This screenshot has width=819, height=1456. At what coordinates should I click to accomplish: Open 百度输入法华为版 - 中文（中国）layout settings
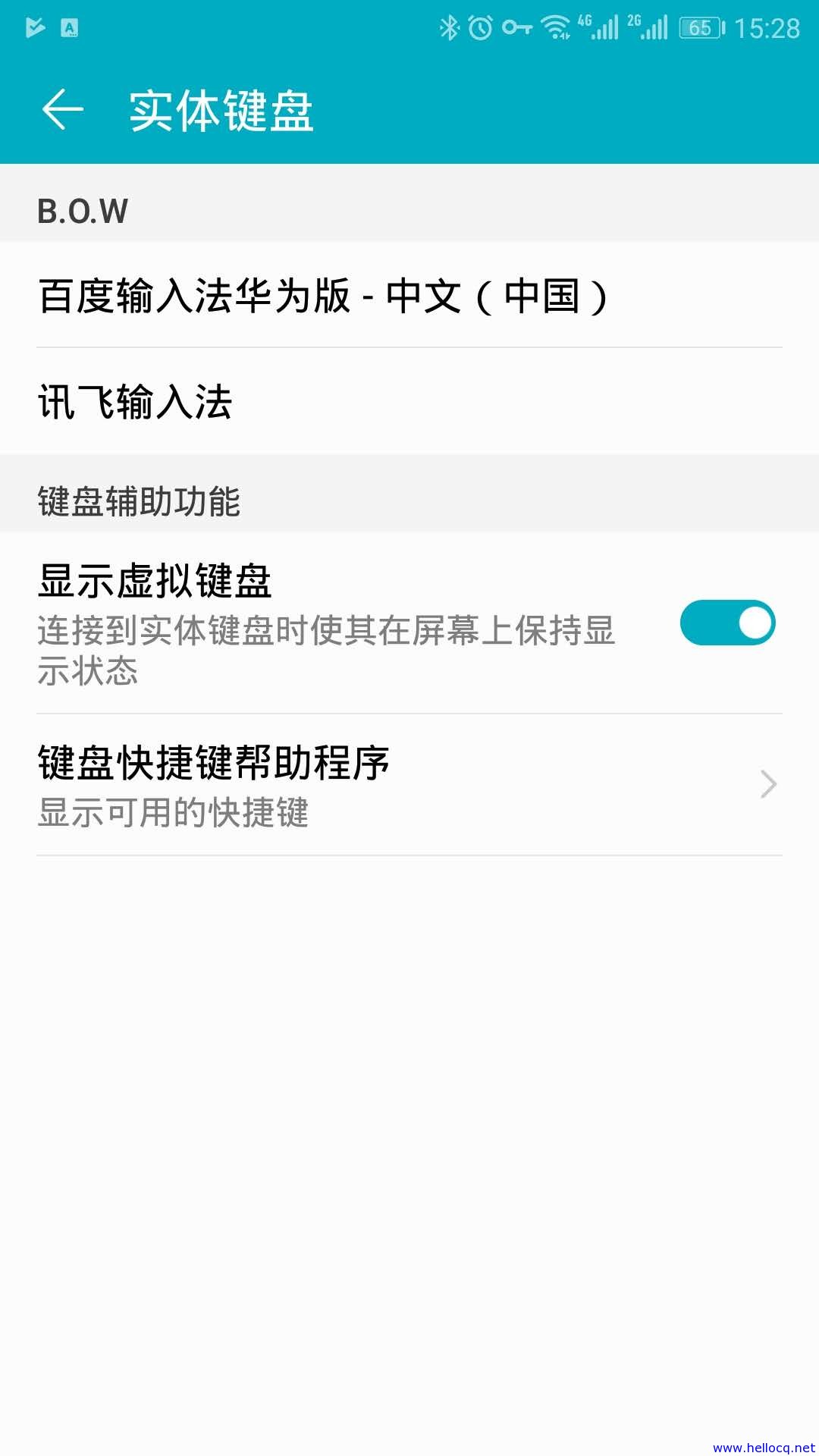coord(409,295)
